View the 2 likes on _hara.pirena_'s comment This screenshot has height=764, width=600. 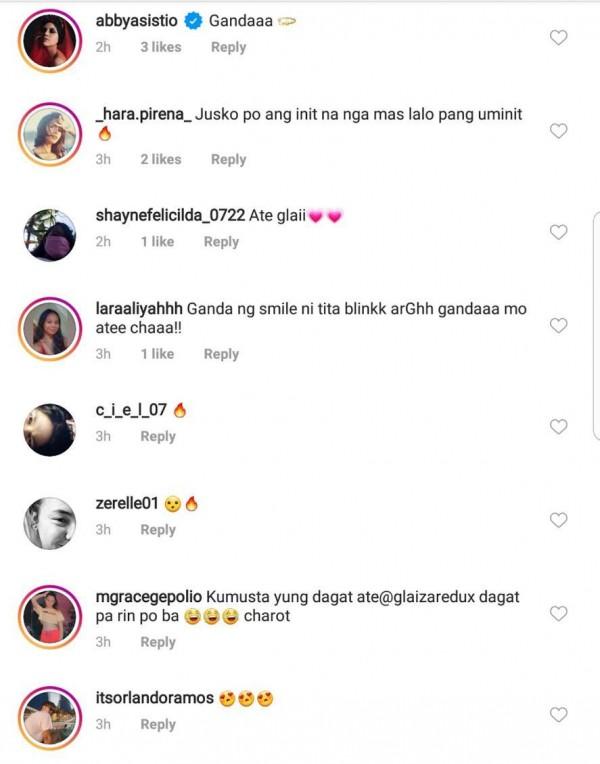pyautogui.click(x=160, y=159)
